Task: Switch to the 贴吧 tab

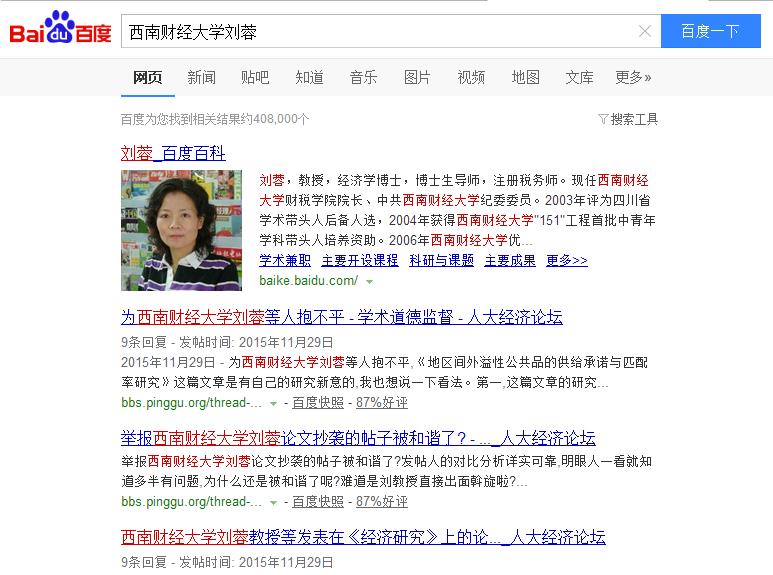Action: (255, 77)
